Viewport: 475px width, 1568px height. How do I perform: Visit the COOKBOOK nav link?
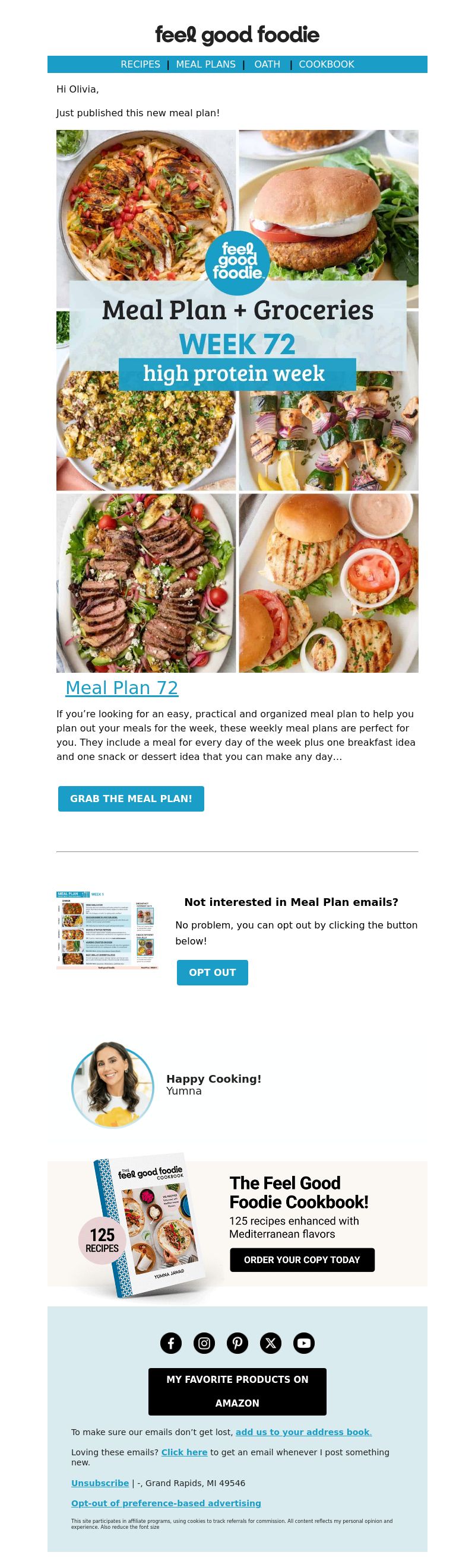tap(326, 64)
